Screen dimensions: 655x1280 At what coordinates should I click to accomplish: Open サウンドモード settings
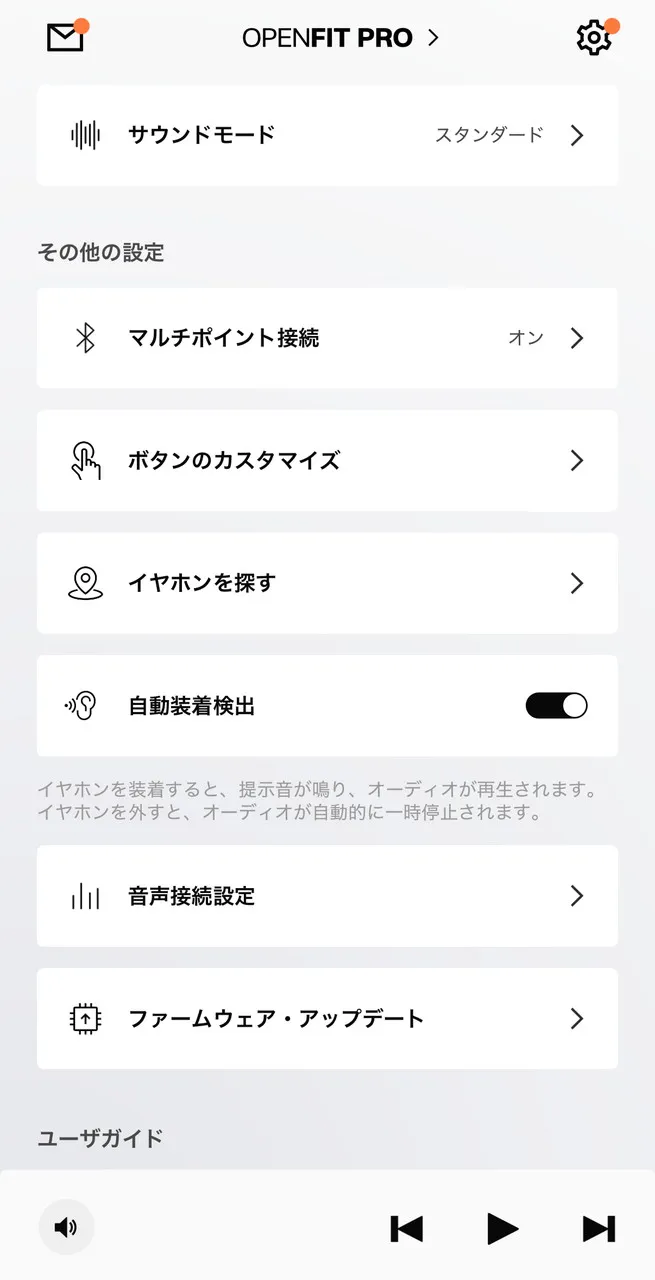[327, 136]
